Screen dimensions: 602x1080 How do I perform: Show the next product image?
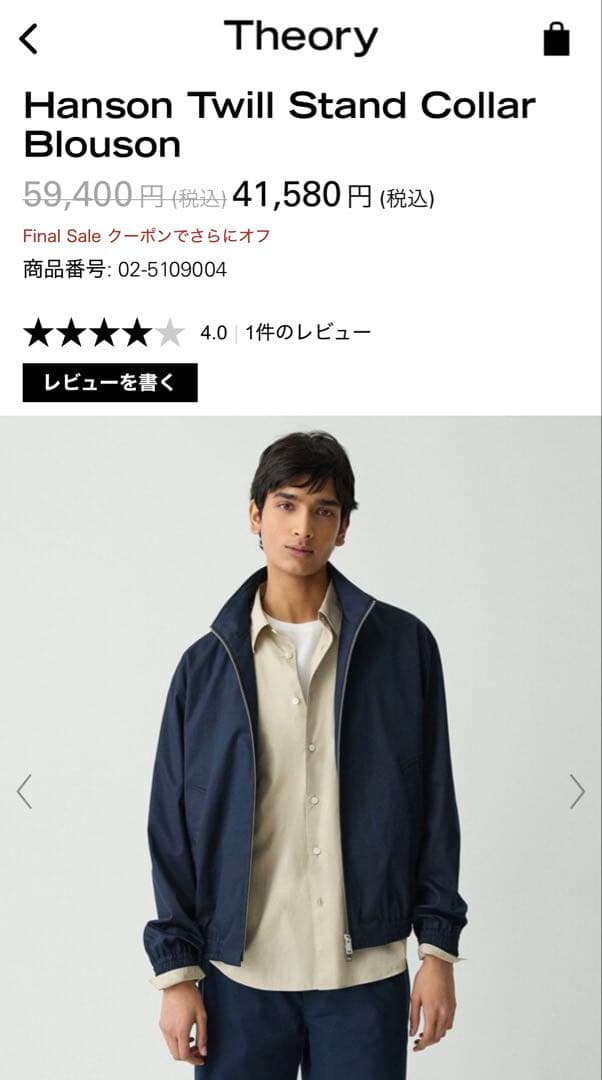pyautogui.click(x=577, y=791)
